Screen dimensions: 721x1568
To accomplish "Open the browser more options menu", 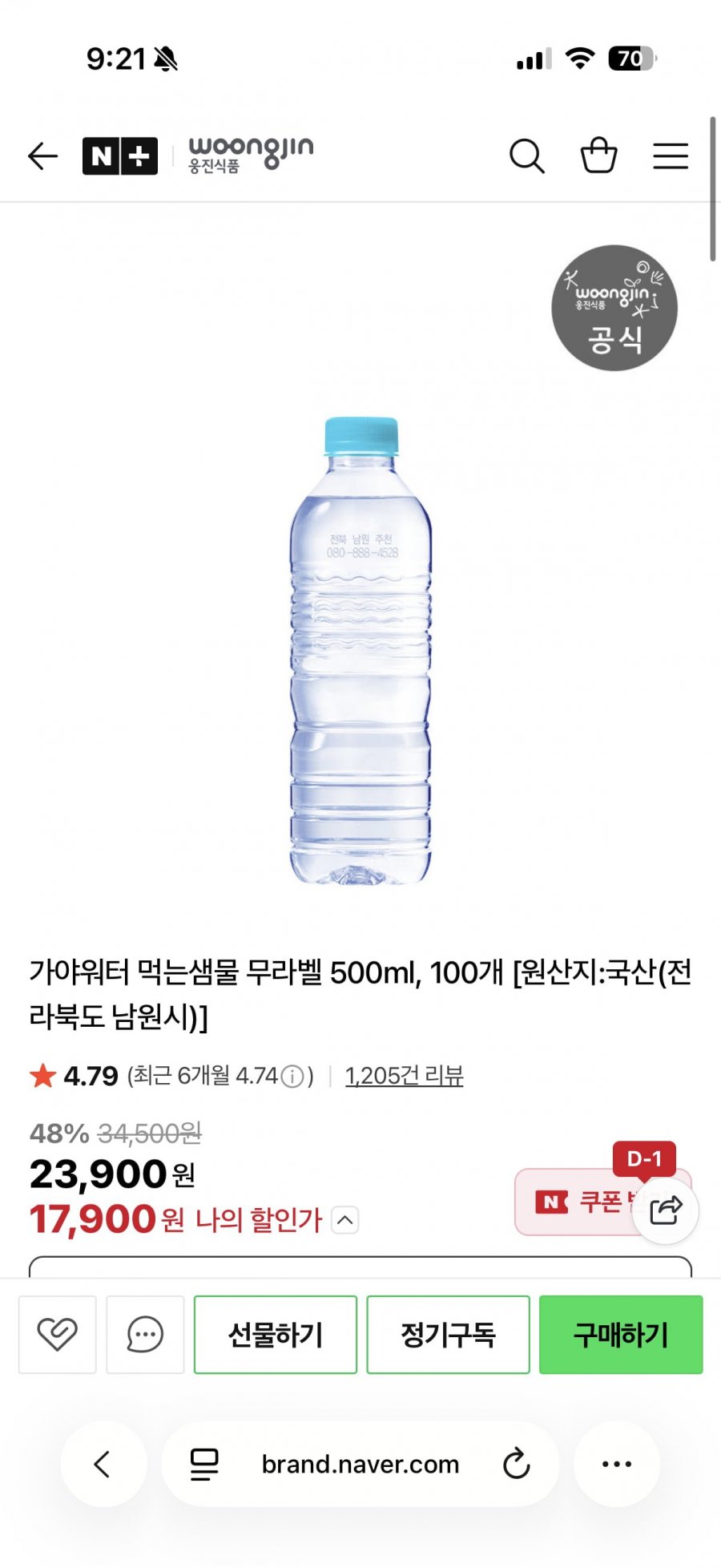I will 615,1463.
